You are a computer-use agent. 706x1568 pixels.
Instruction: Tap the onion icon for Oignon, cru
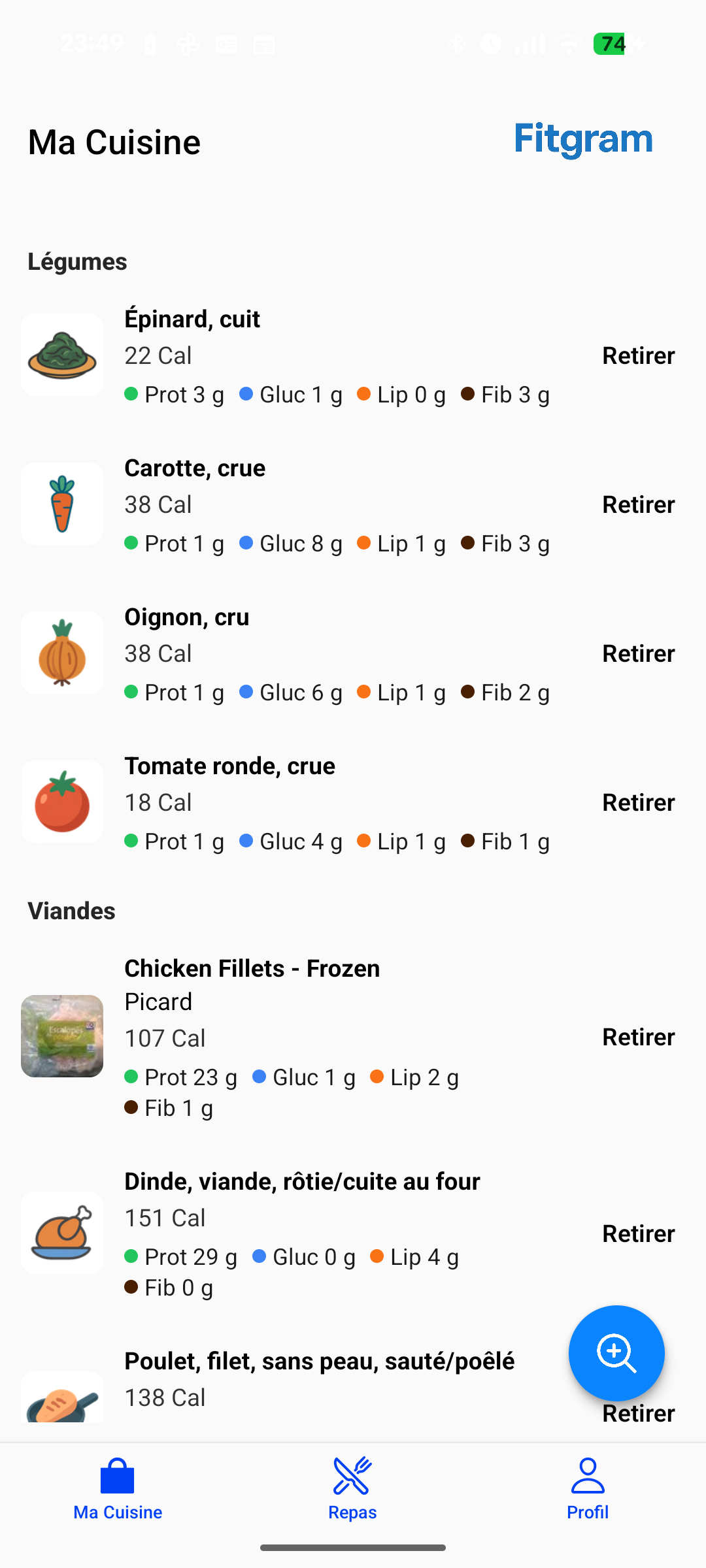(62, 652)
